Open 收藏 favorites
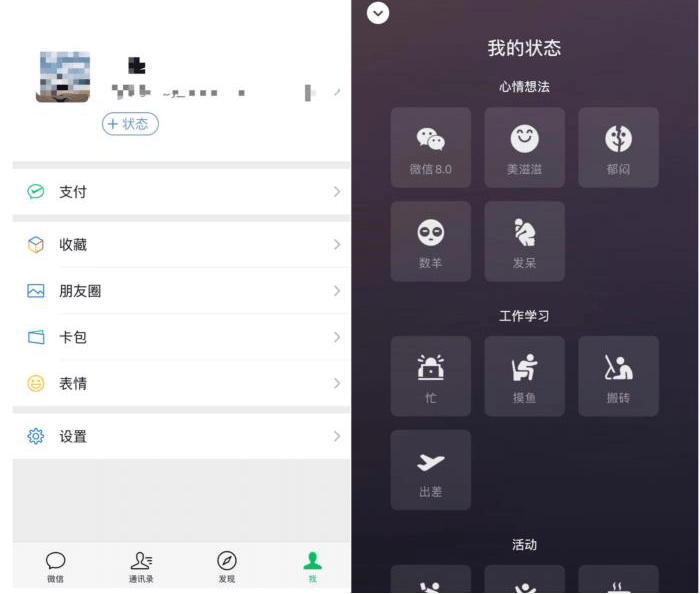The image size is (700, 594). [180, 244]
